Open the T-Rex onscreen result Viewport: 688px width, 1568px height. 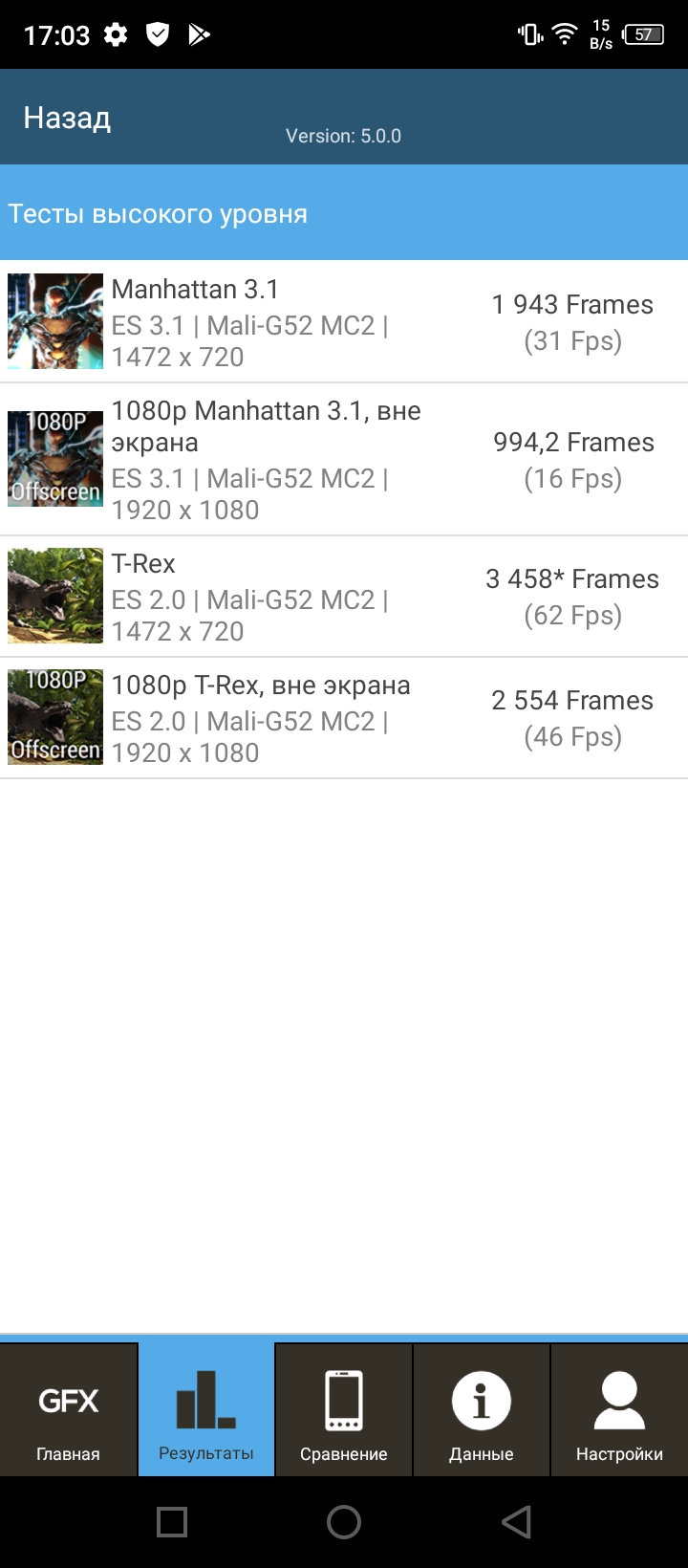pos(344,597)
